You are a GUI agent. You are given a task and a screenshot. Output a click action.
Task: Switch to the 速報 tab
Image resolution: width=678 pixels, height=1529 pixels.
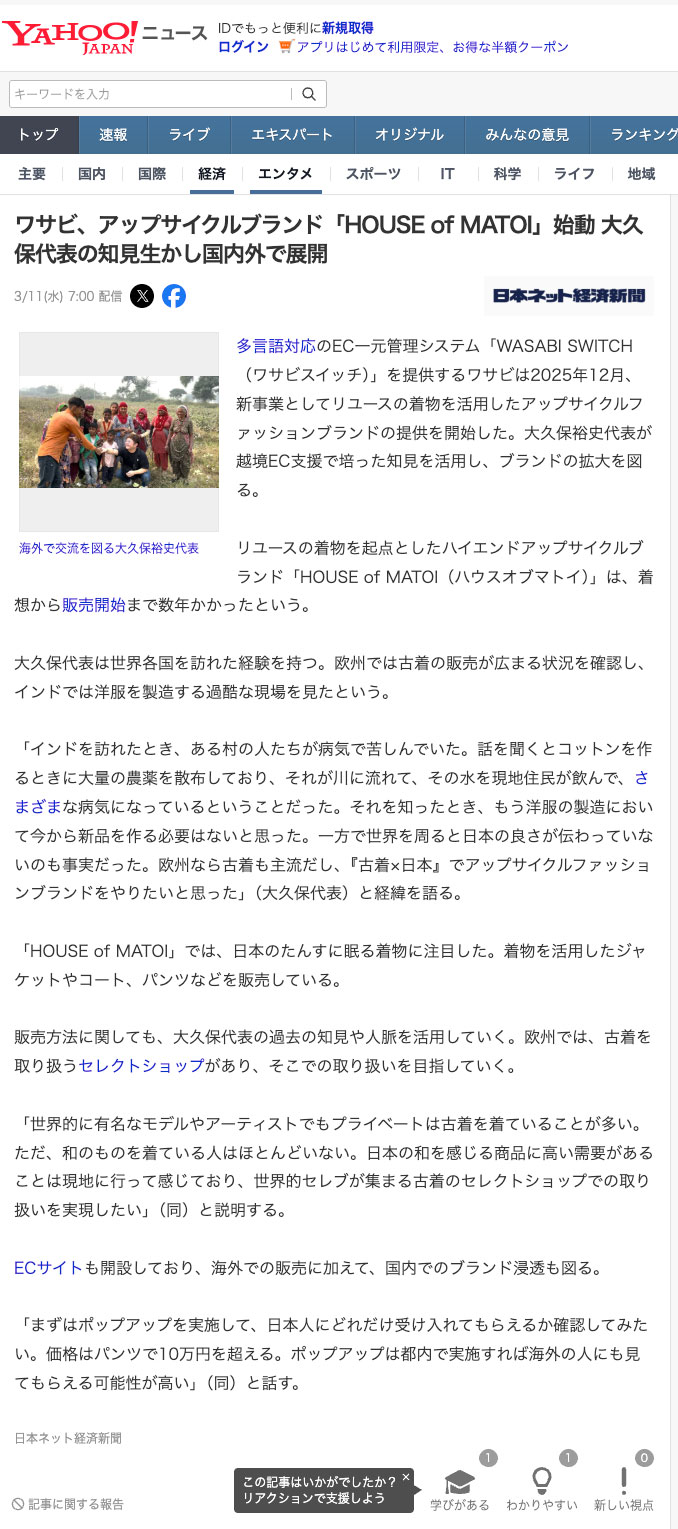113,135
